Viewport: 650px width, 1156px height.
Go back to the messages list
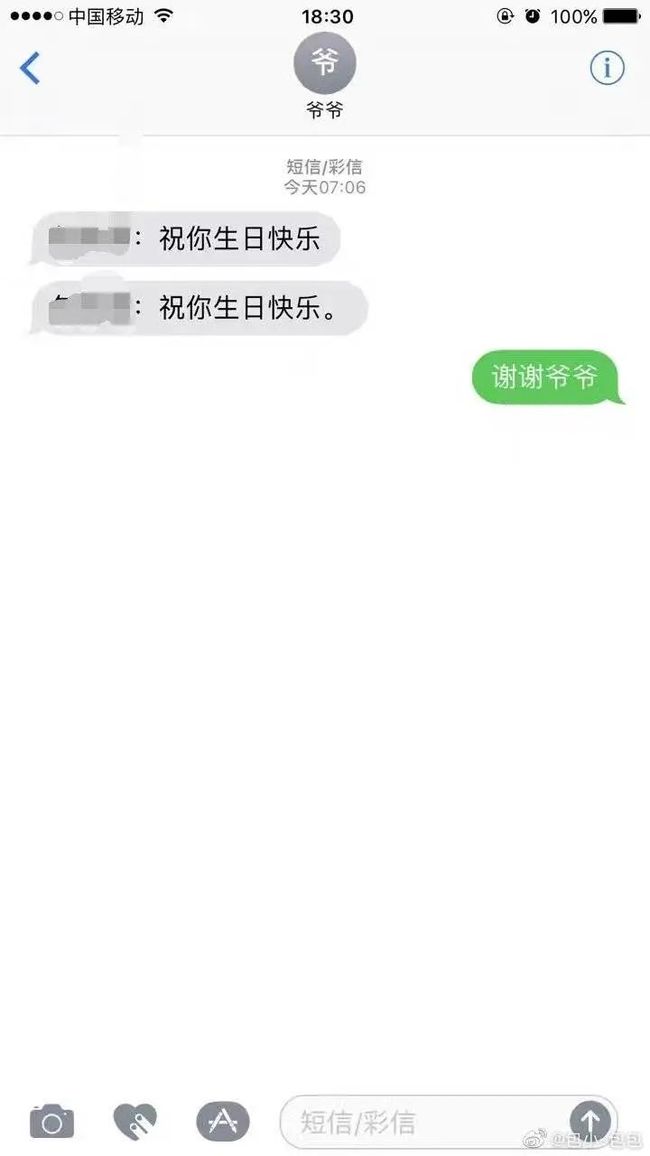point(29,69)
